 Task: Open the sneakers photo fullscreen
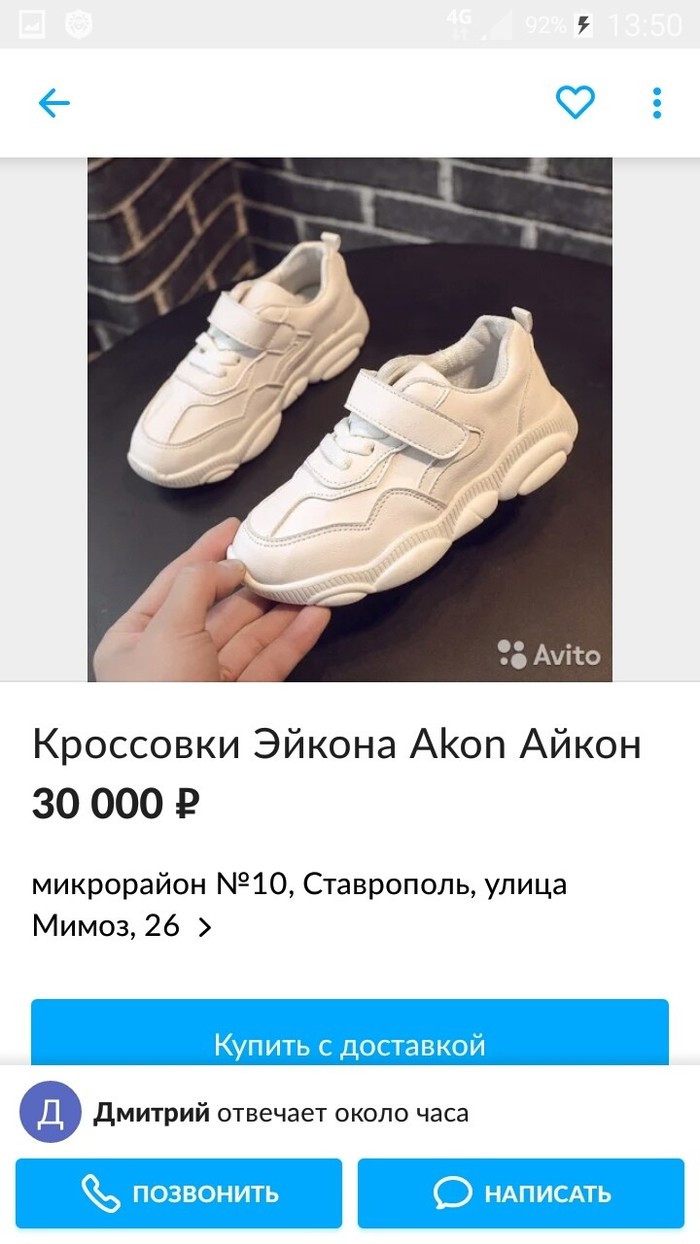coord(350,420)
